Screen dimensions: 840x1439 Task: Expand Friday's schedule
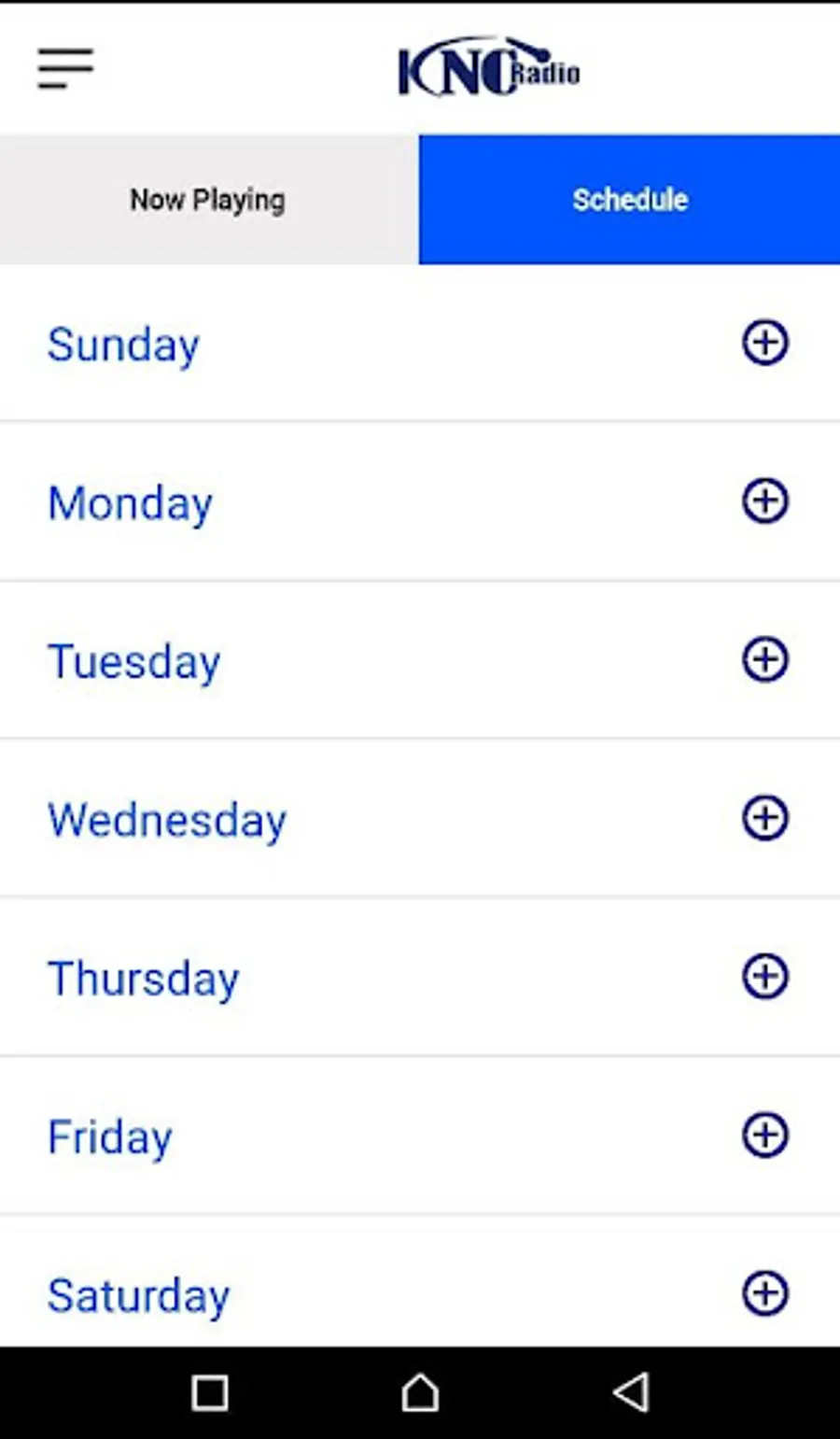pyautogui.click(x=764, y=1136)
